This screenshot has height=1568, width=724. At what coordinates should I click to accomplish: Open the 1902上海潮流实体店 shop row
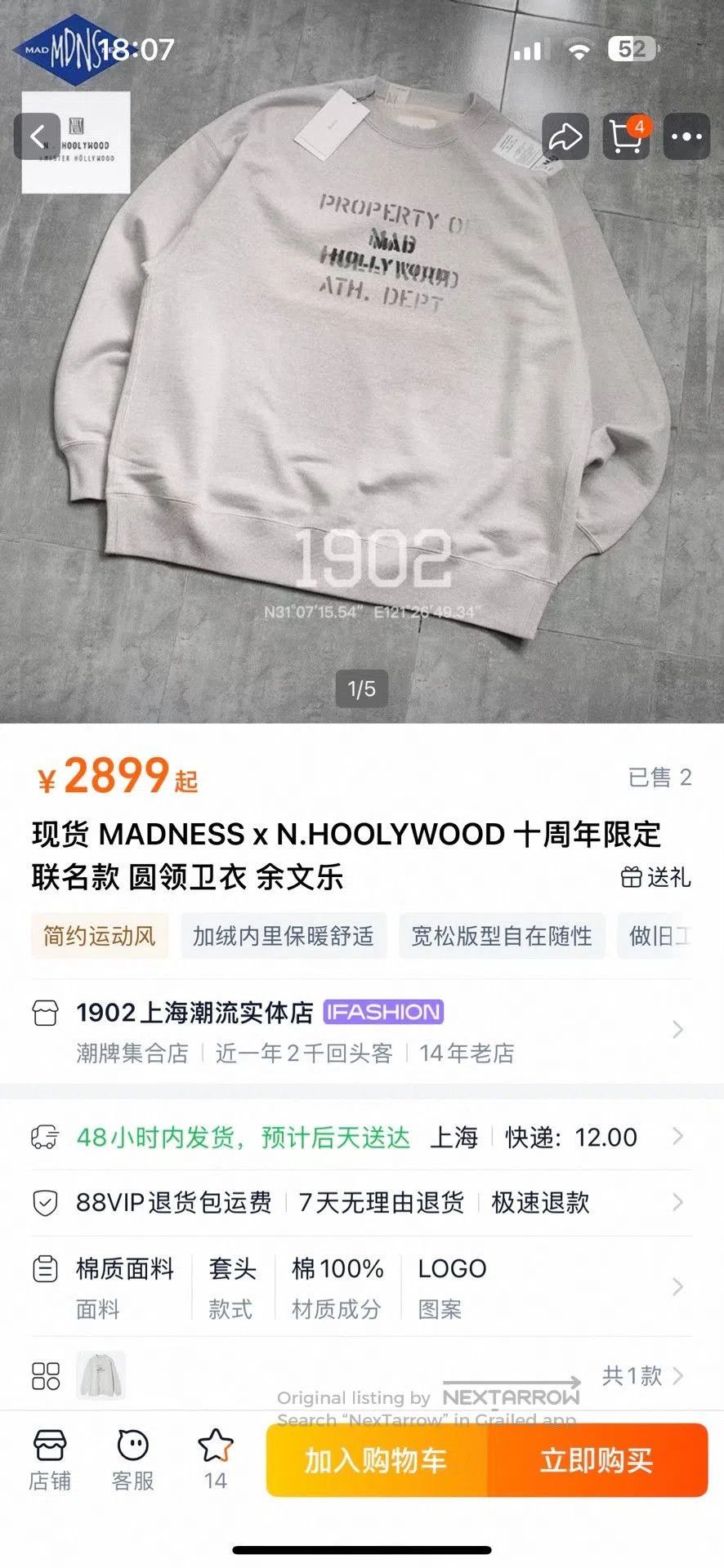pyautogui.click(x=362, y=1031)
